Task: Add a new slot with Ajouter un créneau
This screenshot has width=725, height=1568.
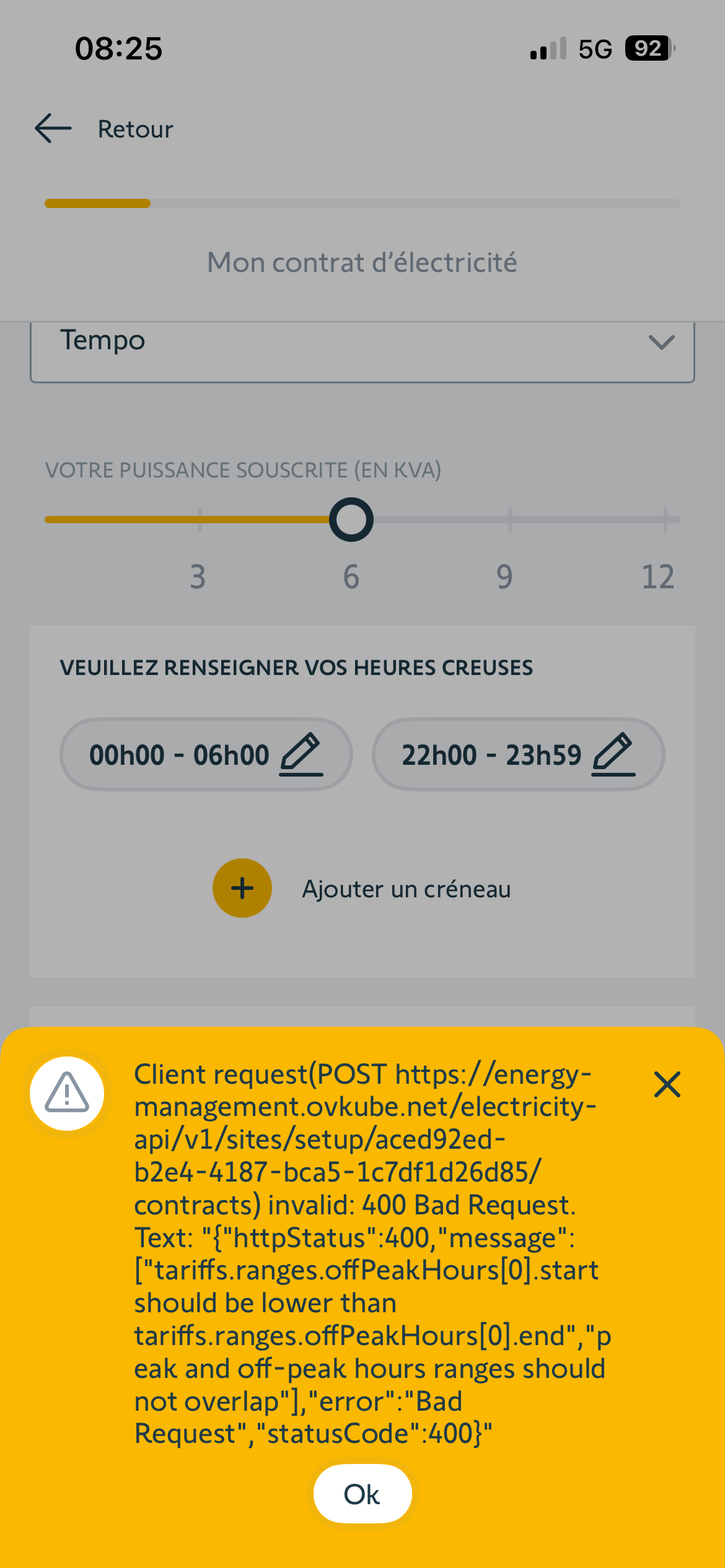Action: 242,888
